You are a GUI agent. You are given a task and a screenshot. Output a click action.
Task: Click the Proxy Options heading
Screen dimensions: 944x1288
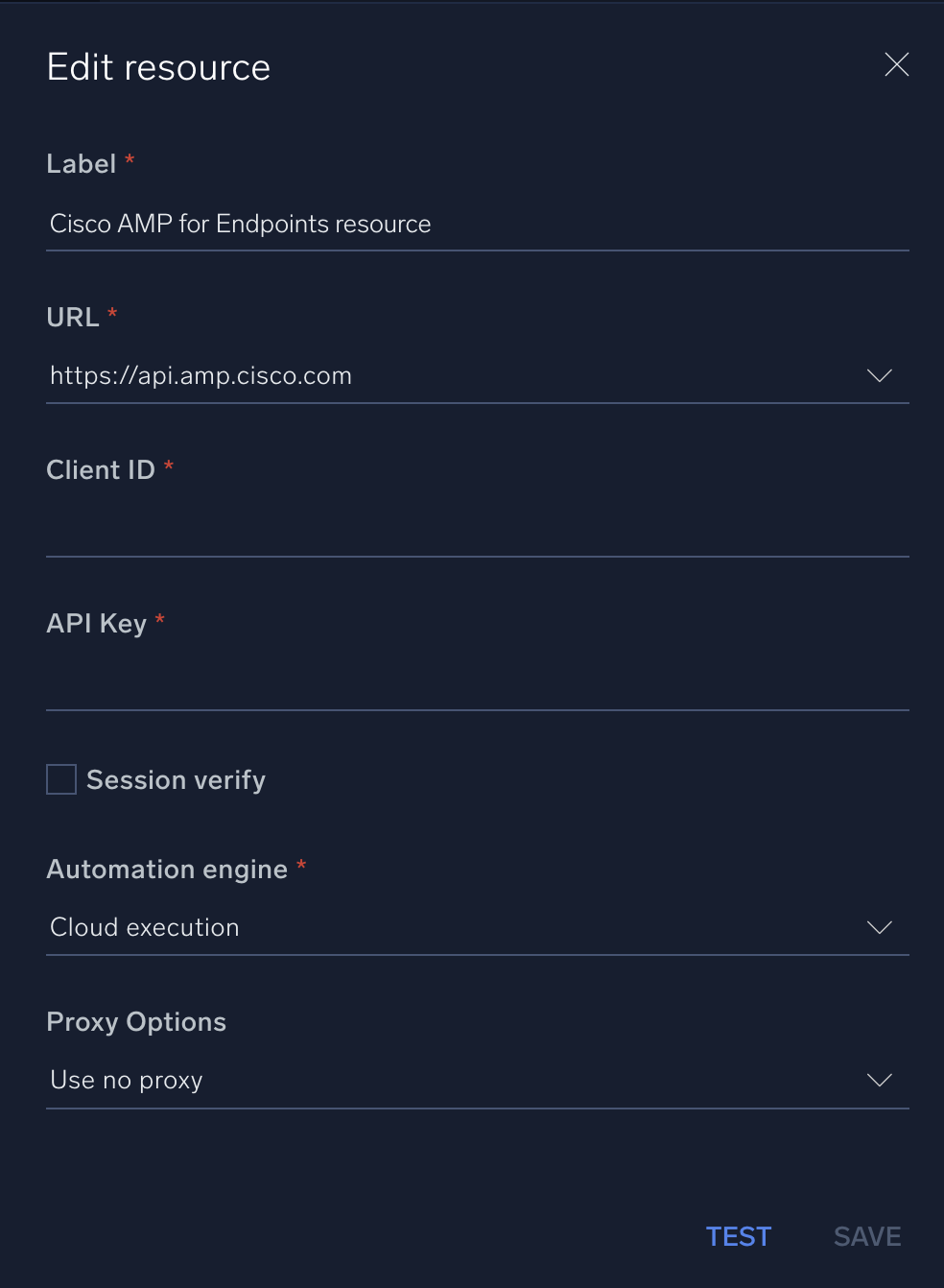[x=135, y=1021]
